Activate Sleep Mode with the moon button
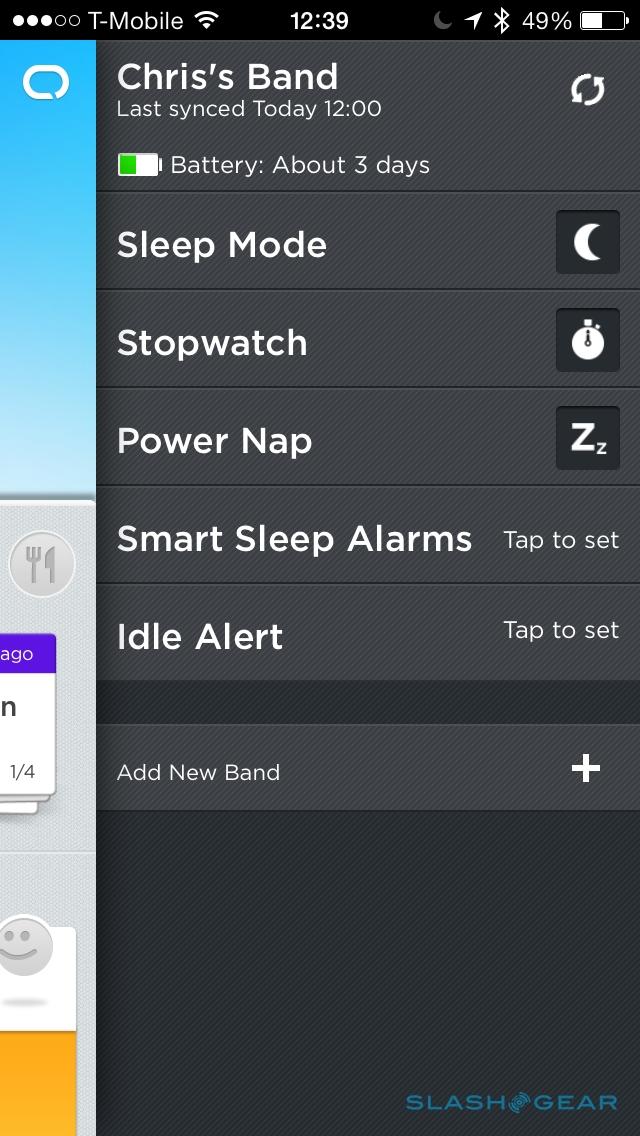The image size is (640, 1136). 587,243
